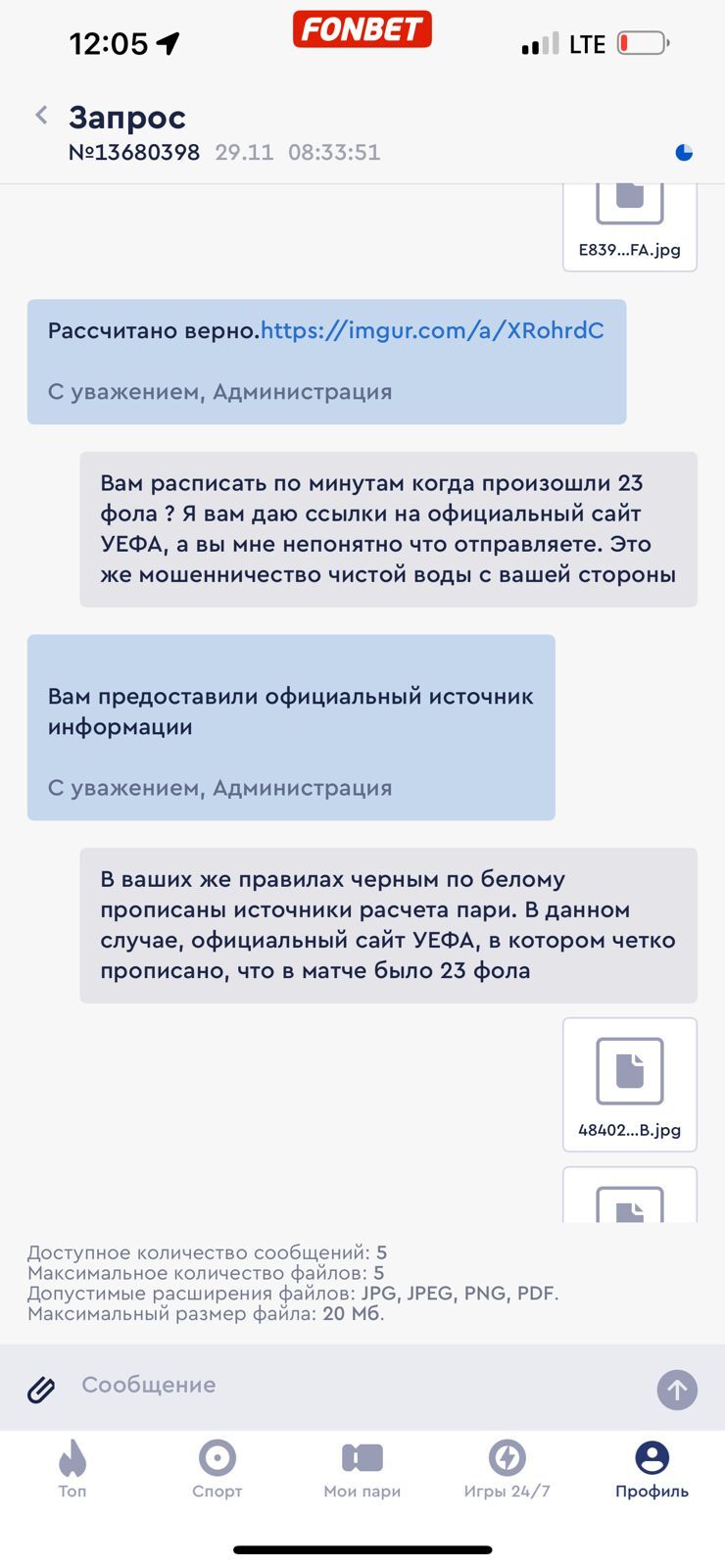Select the Профиль tab
Viewport: 725px width, 1568px height.
(652, 1469)
